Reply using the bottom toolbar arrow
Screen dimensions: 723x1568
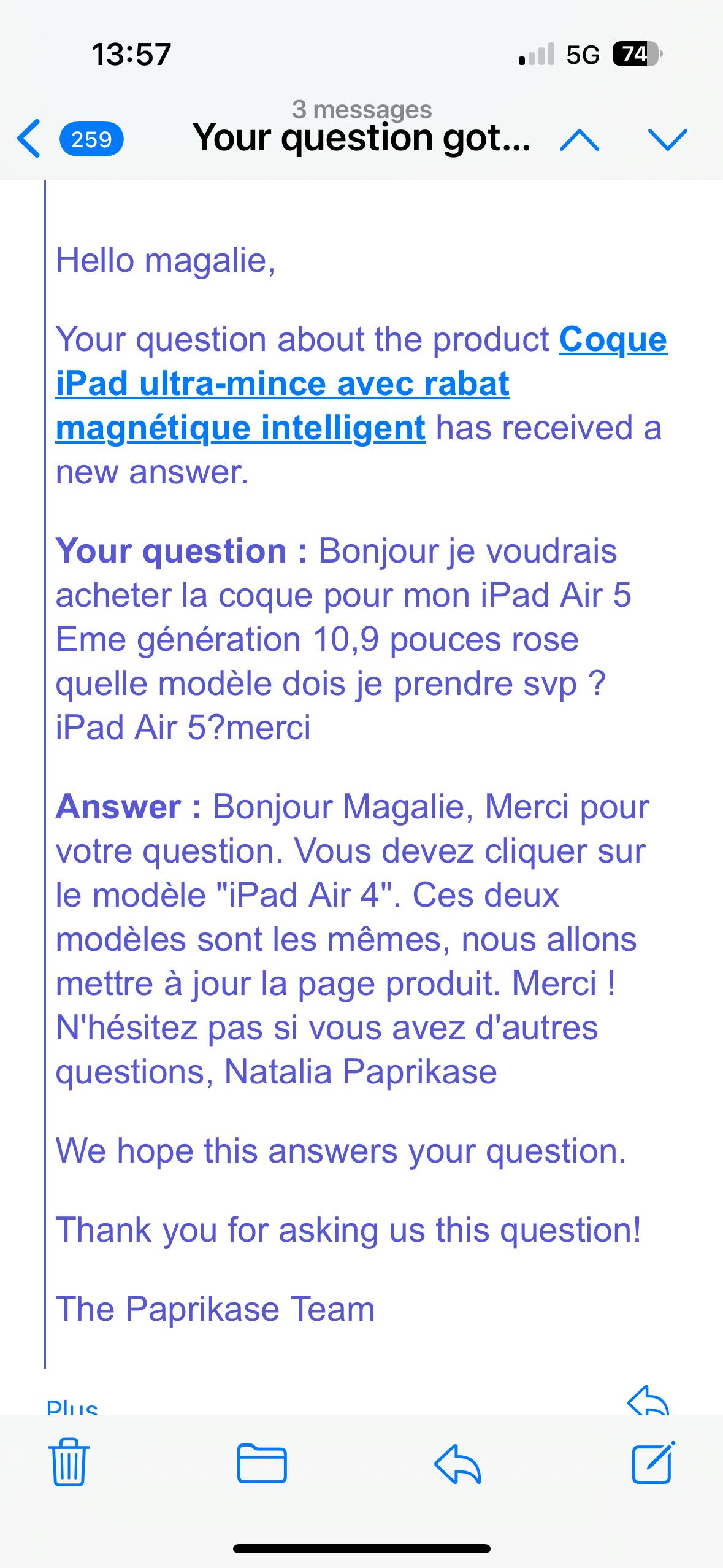click(x=457, y=1464)
